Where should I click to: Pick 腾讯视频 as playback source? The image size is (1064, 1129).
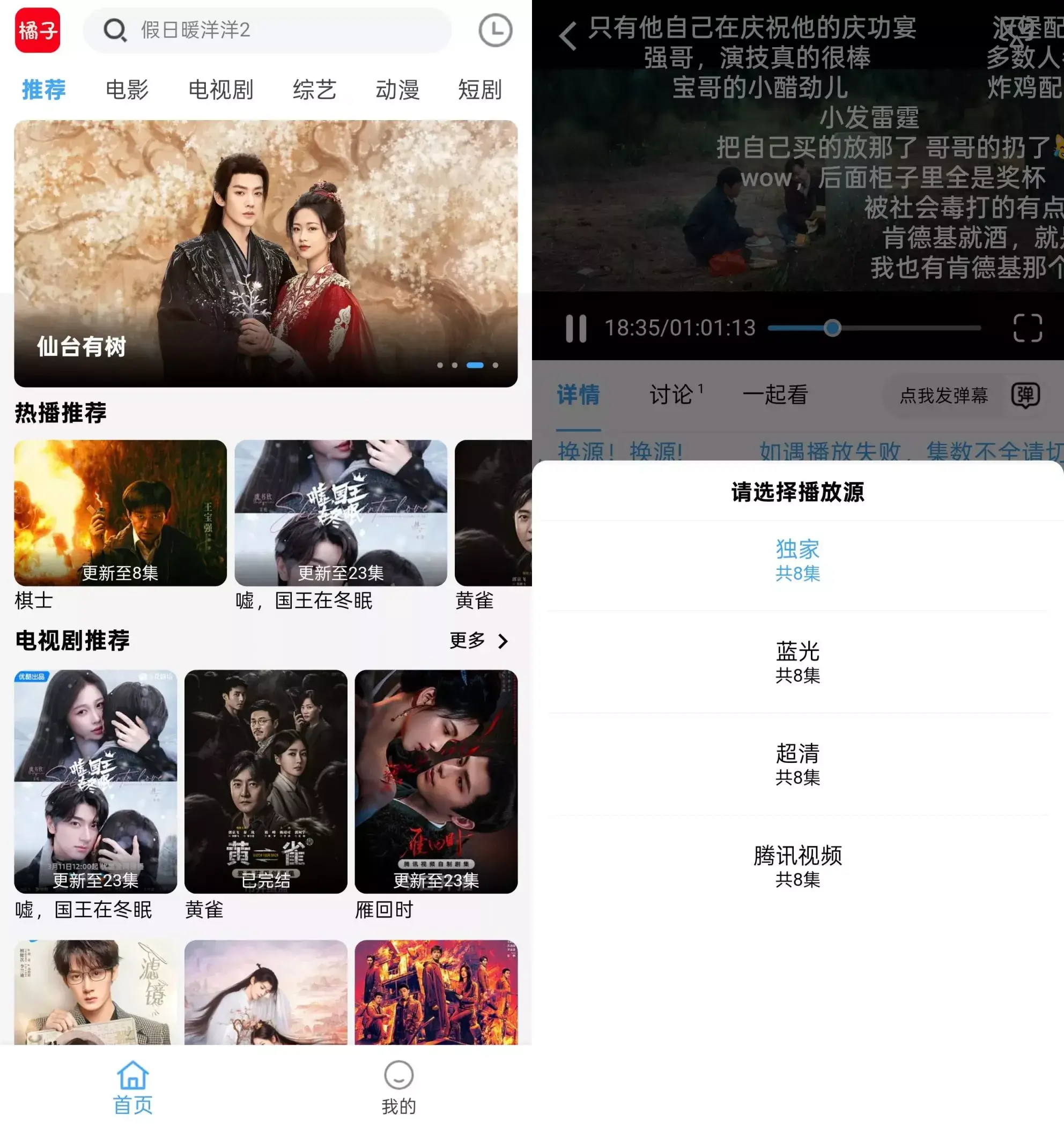[797, 866]
